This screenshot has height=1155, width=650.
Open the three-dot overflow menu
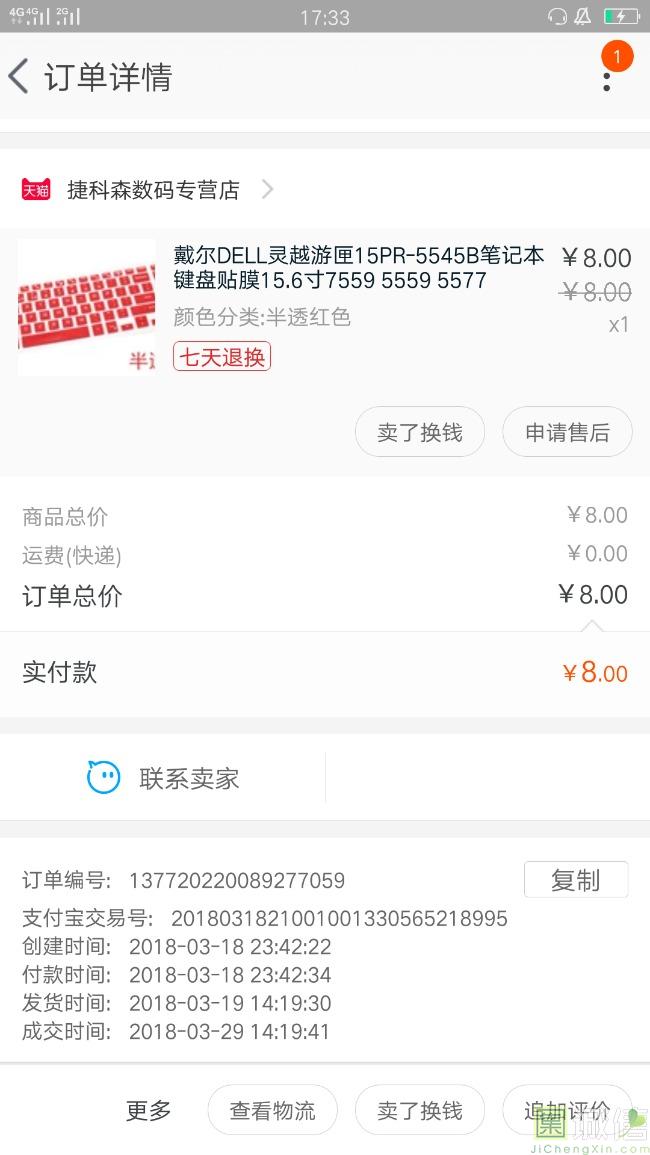(x=606, y=78)
